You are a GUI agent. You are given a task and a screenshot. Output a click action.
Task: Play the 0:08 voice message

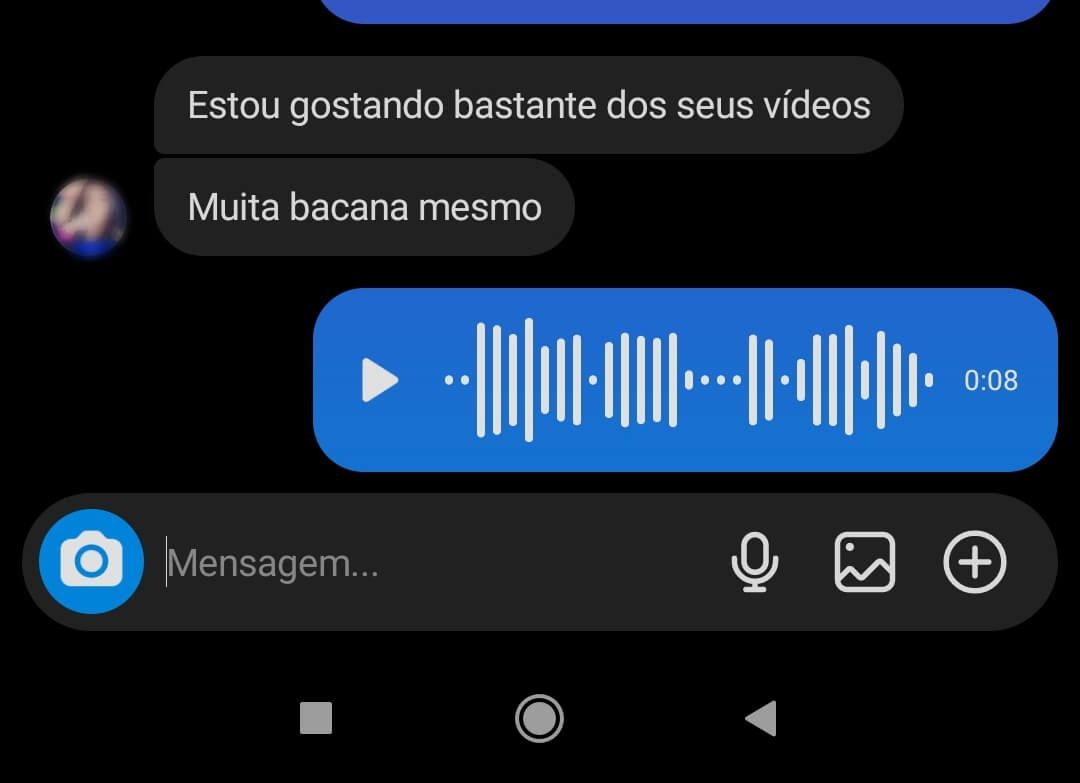pos(379,380)
